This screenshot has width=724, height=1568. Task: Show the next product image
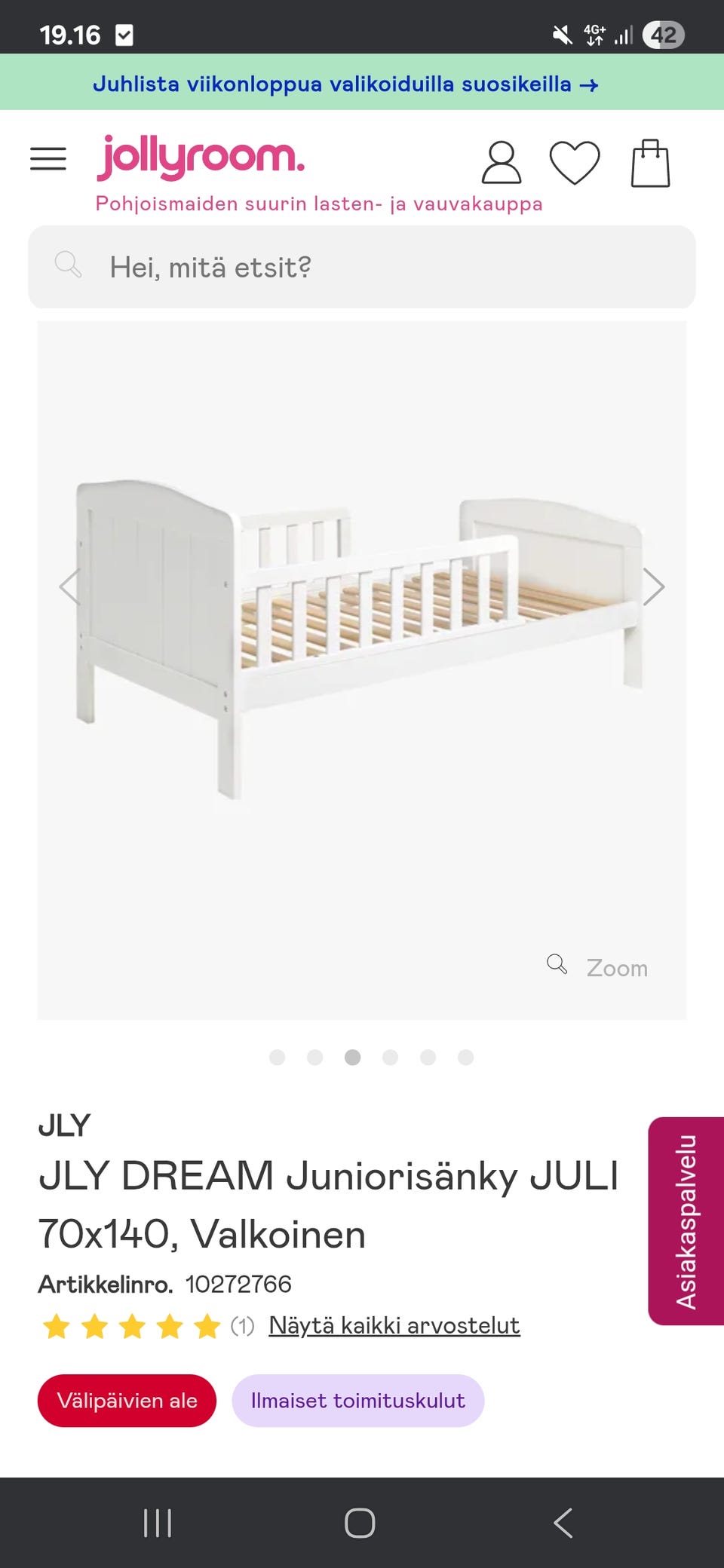point(653,586)
